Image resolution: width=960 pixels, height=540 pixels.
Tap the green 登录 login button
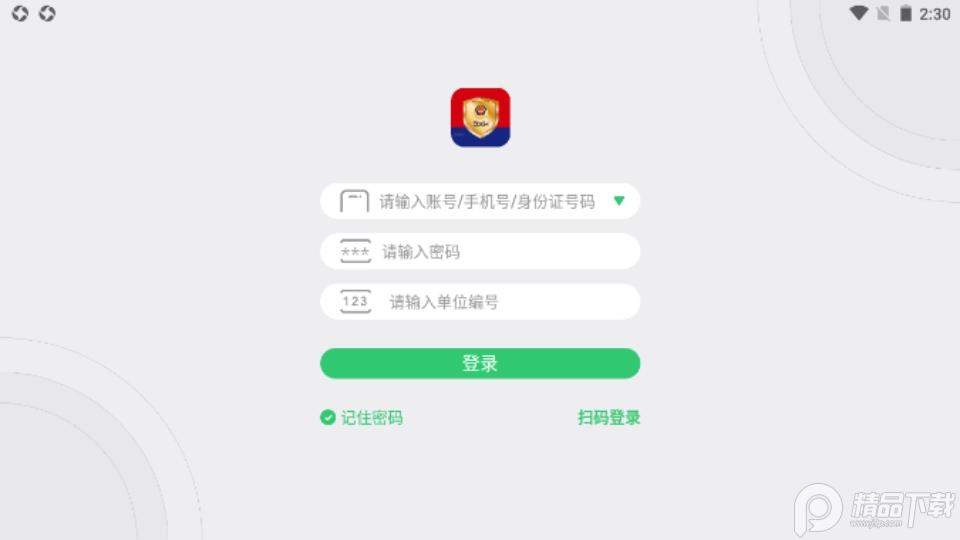[480, 364]
